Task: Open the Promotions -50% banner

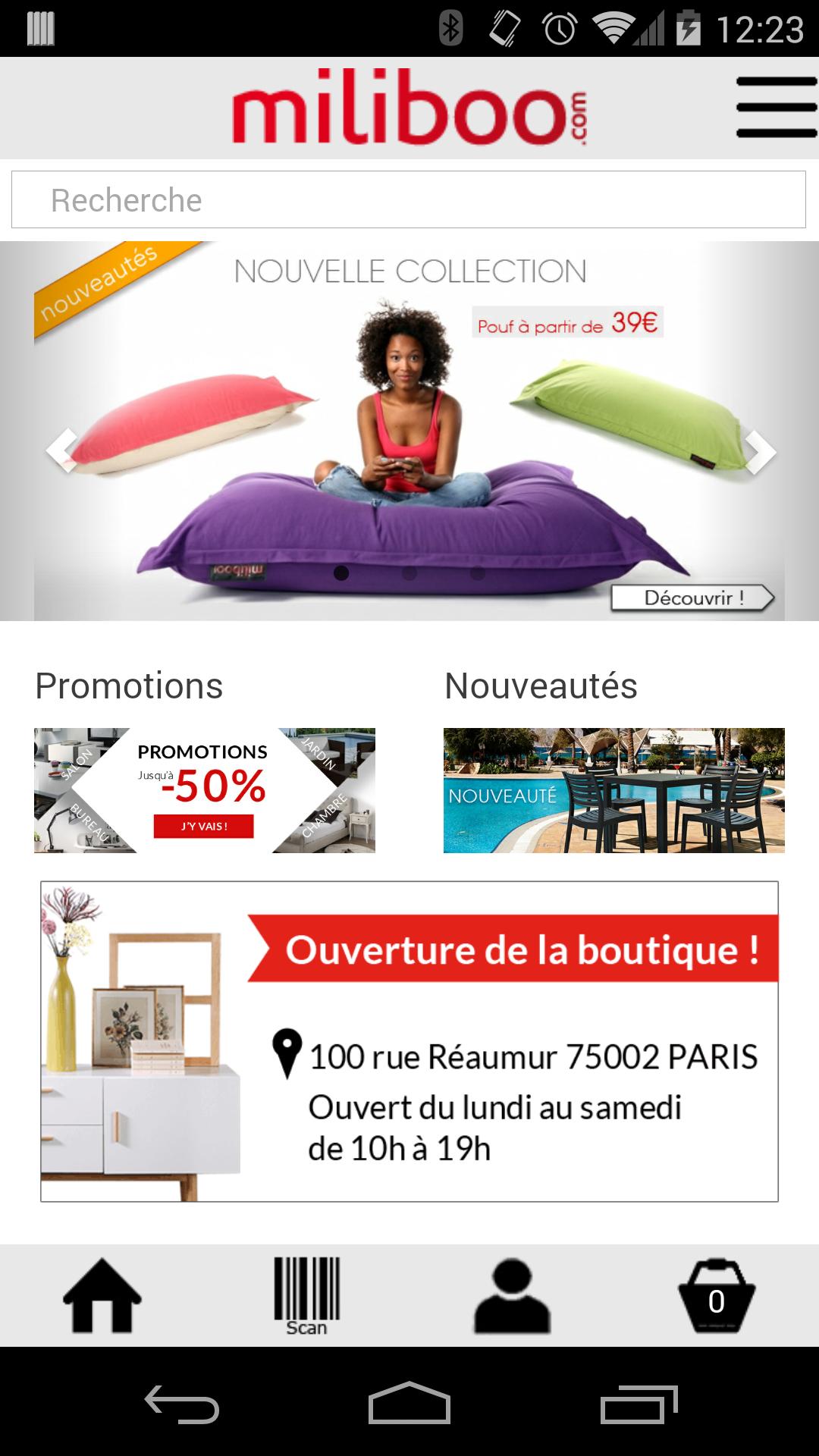Action: pyautogui.click(x=205, y=790)
